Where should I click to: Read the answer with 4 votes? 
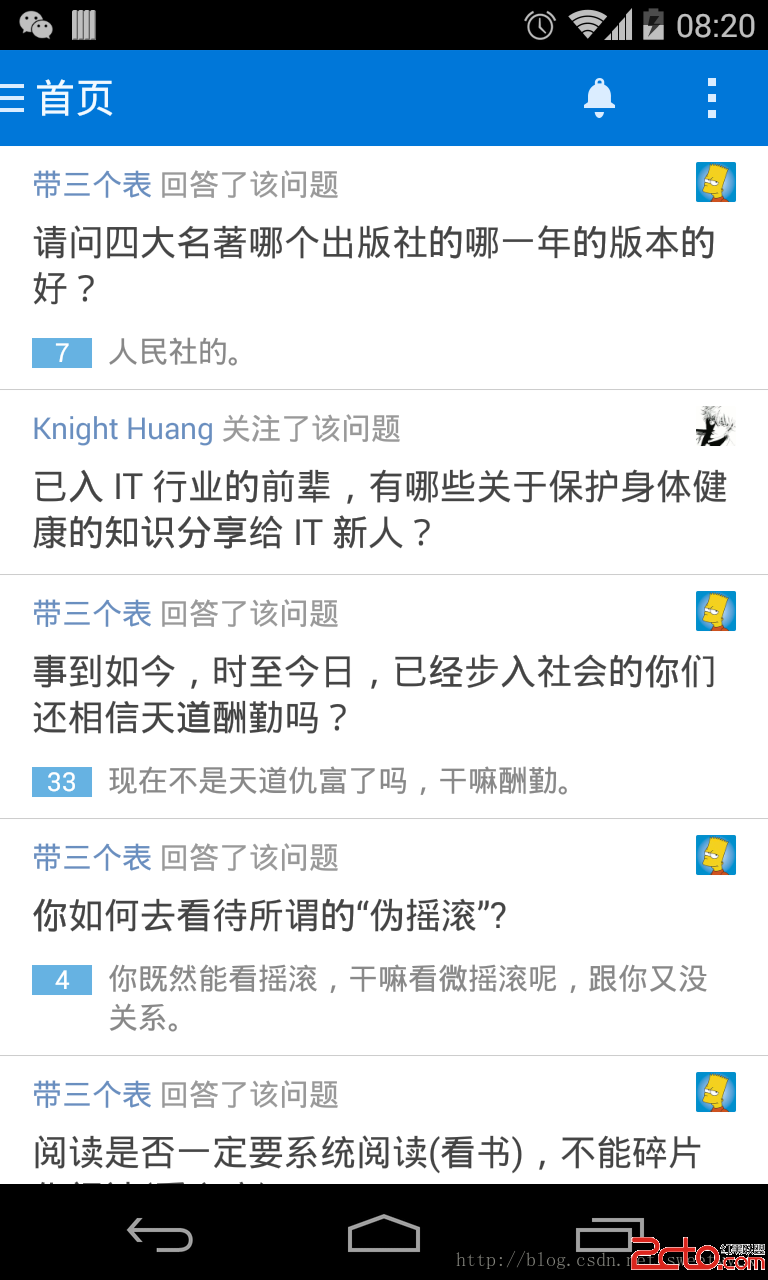pos(408,997)
